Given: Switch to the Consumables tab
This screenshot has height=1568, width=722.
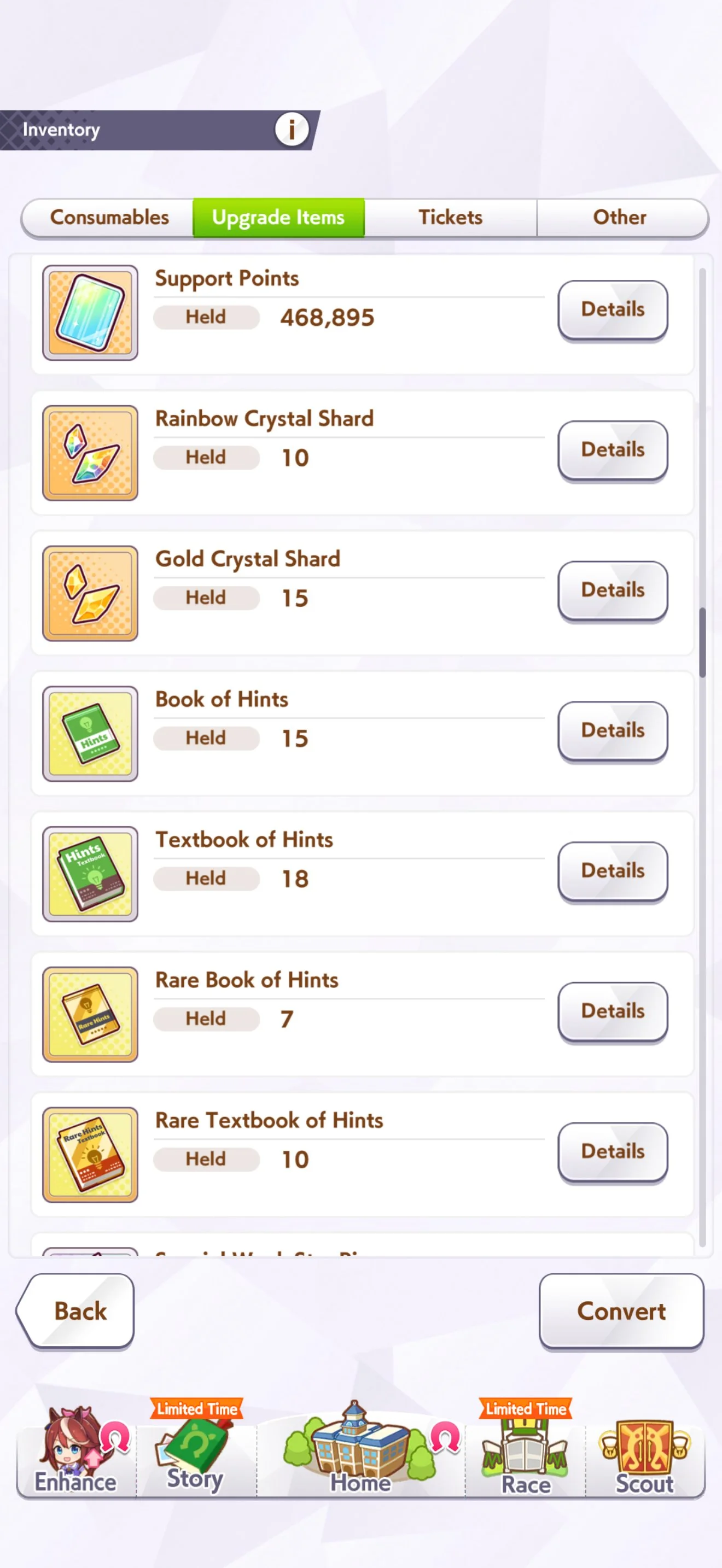Looking at the screenshot, I should pos(109,217).
